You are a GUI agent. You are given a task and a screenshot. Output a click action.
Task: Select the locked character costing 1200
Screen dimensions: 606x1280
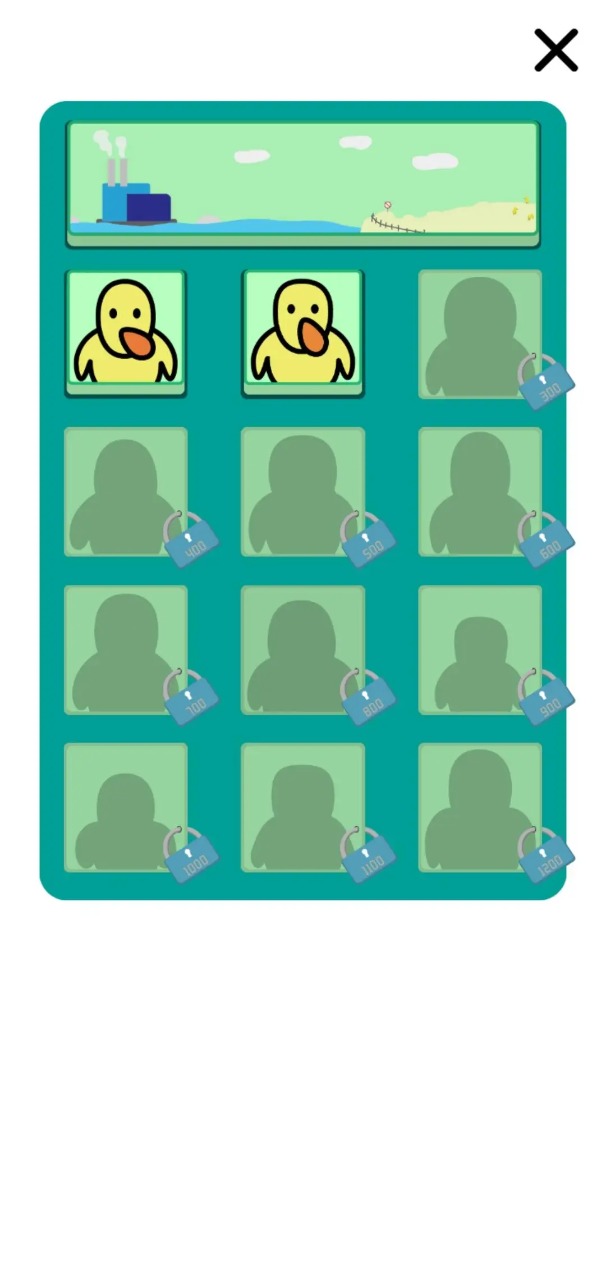coord(480,807)
